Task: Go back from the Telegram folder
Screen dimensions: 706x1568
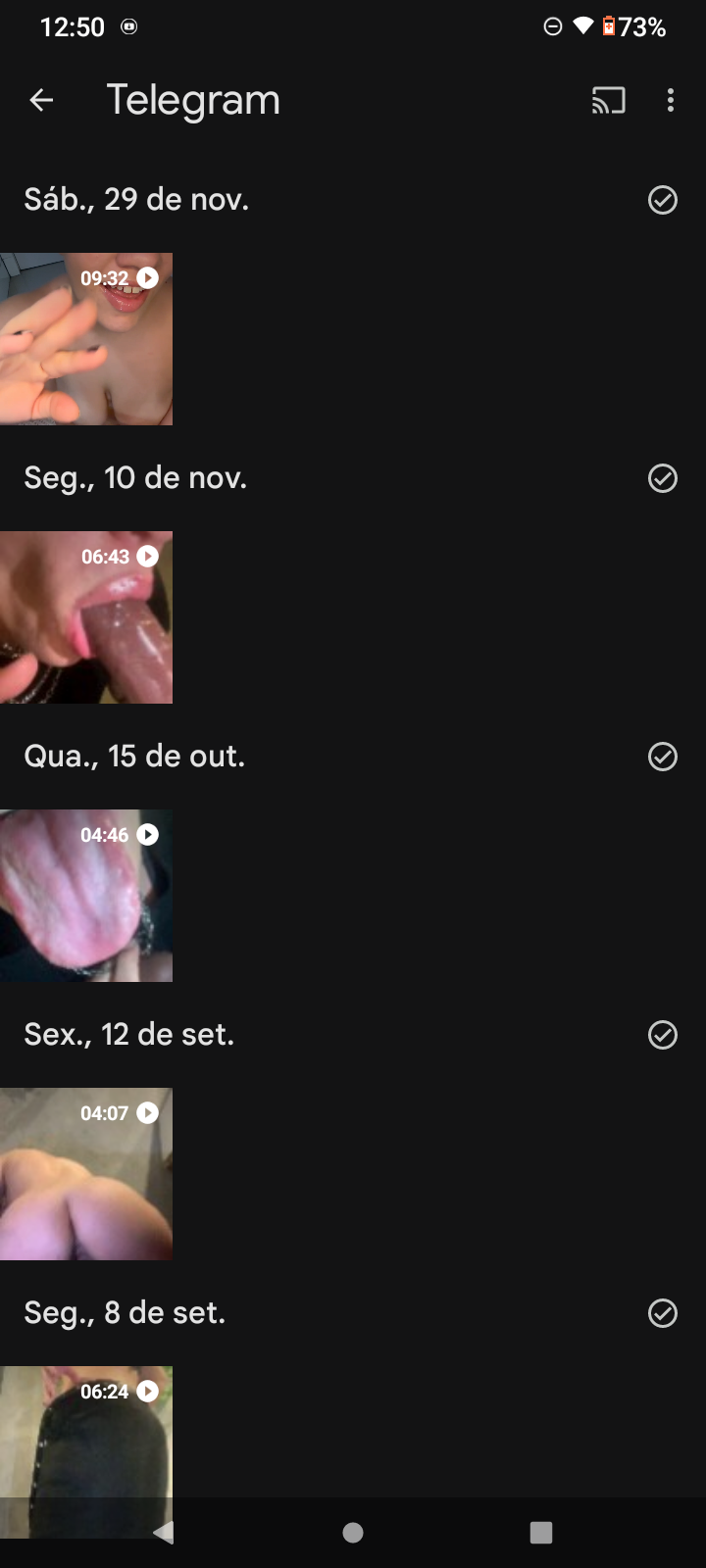Action: pos(41,100)
